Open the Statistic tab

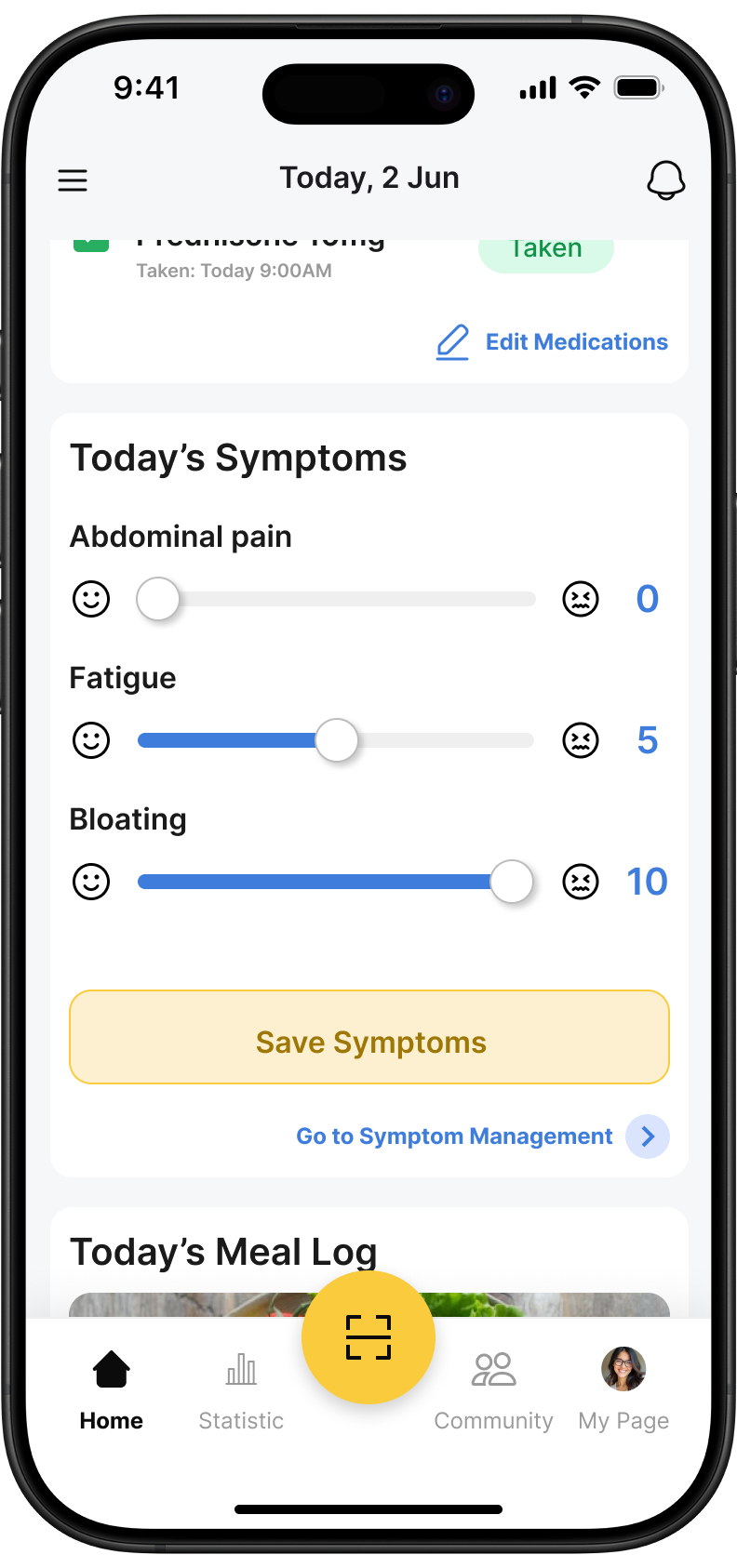click(x=241, y=1389)
